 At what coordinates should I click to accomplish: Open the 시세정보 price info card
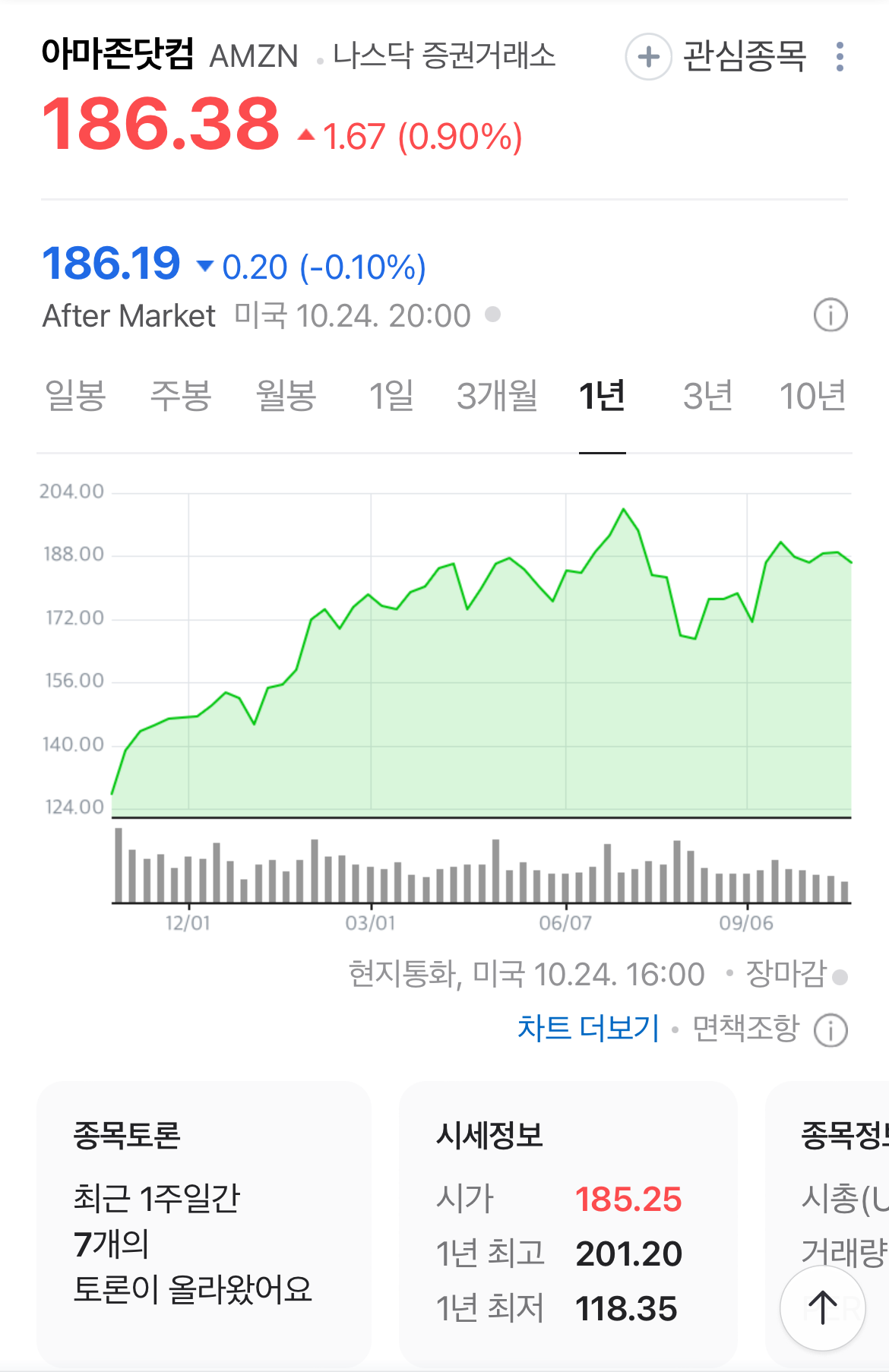click(566, 1216)
